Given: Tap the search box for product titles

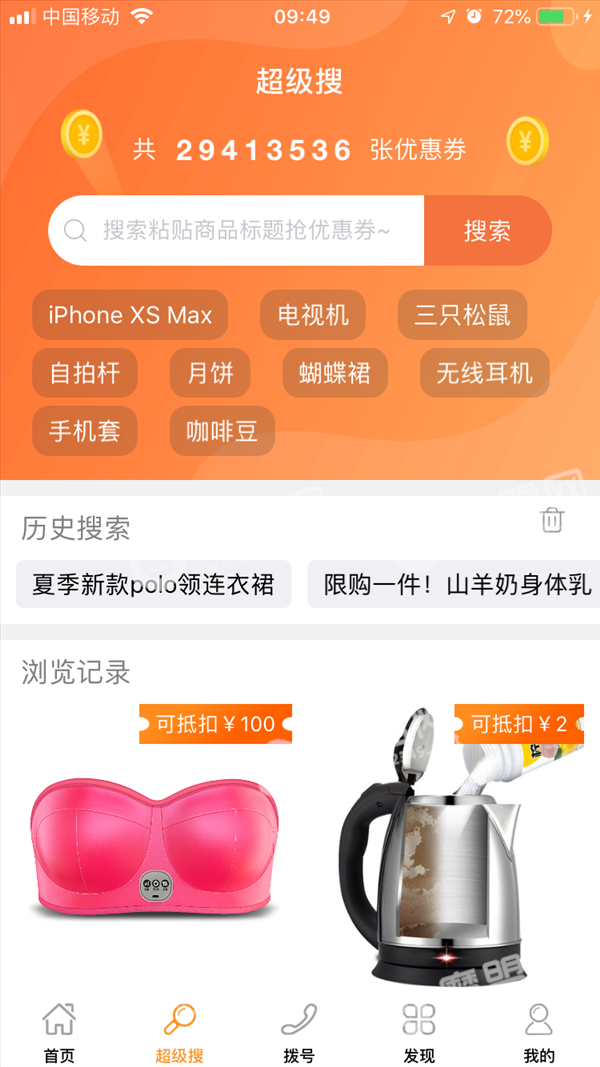Looking at the screenshot, I should (236, 231).
